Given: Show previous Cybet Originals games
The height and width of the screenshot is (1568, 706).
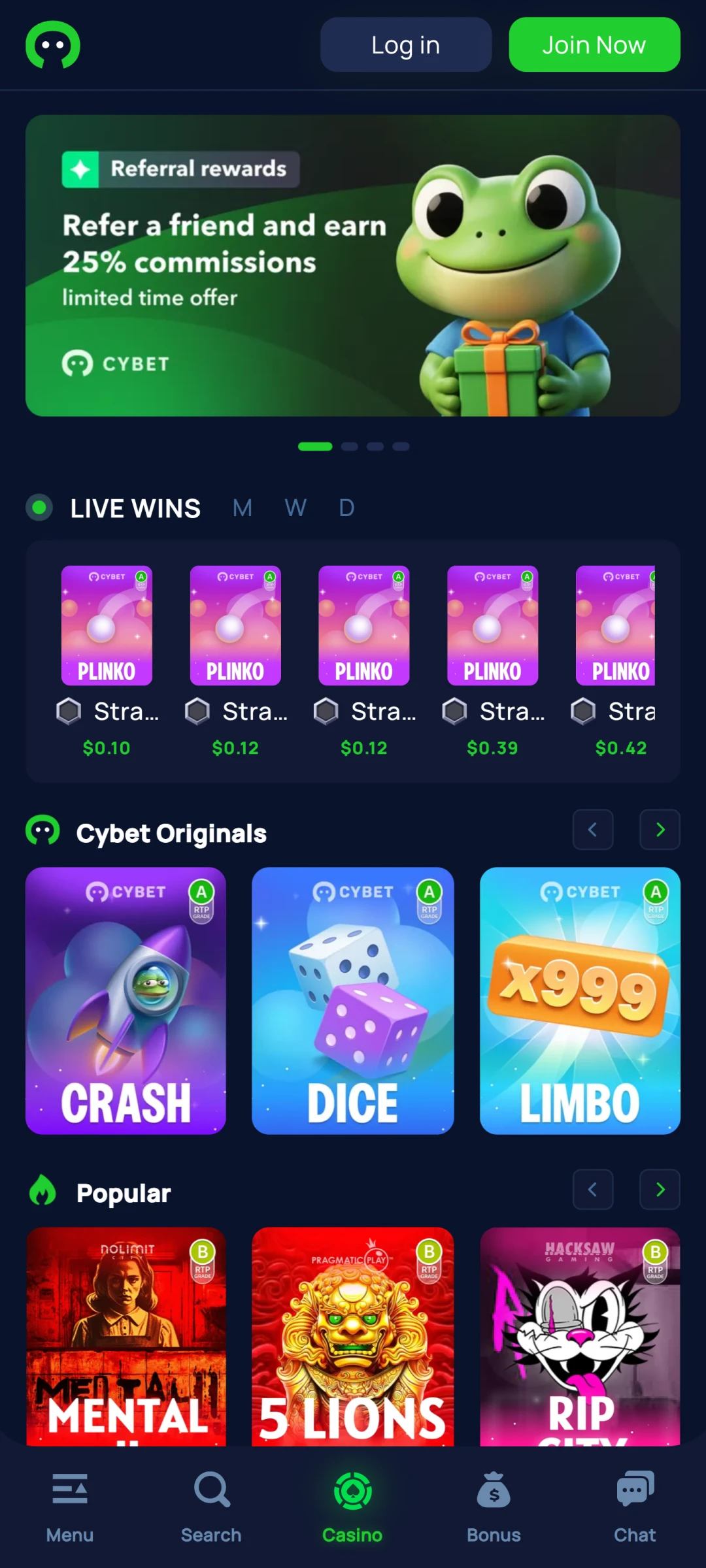Looking at the screenshot, I should coord(593,830).
